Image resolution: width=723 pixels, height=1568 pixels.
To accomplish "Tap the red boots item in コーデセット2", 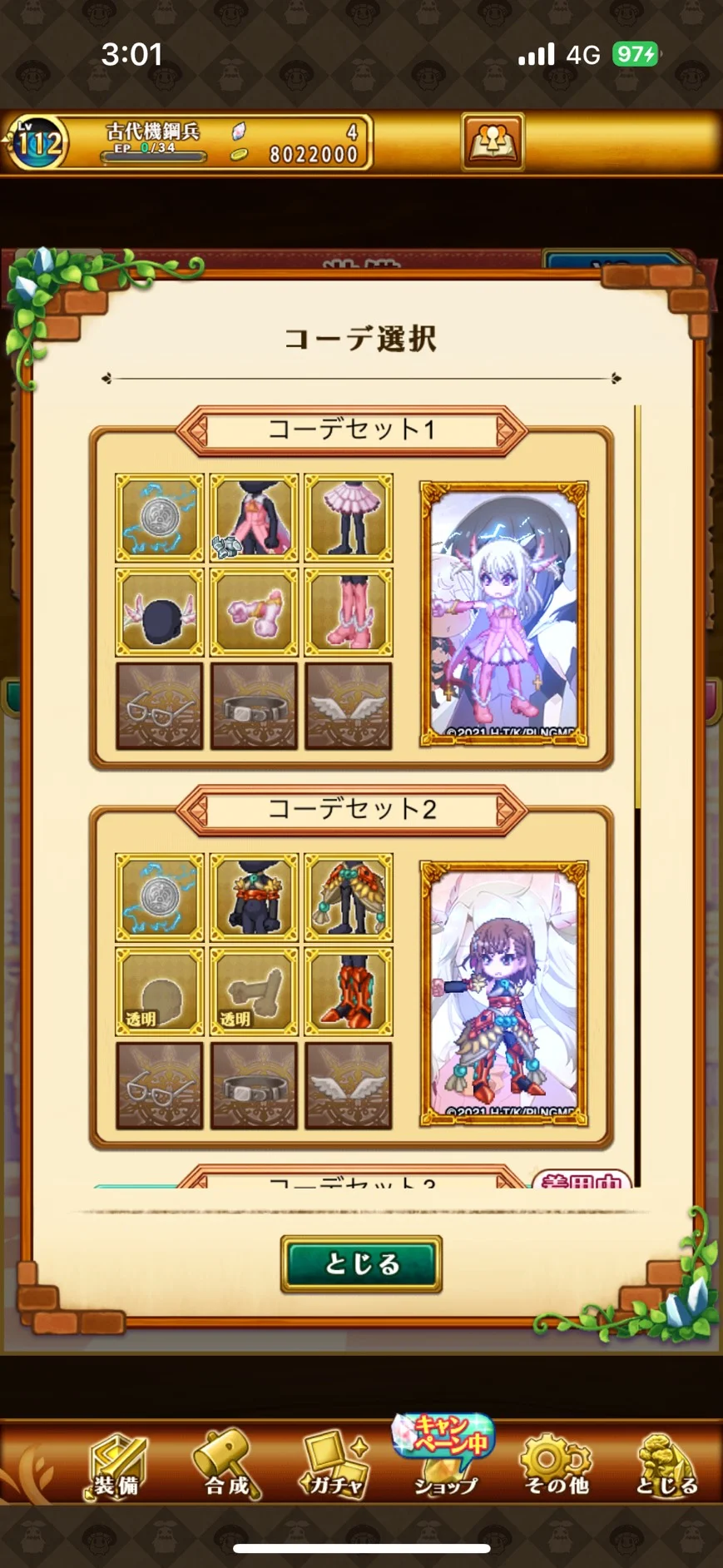I will coord(348,992).
